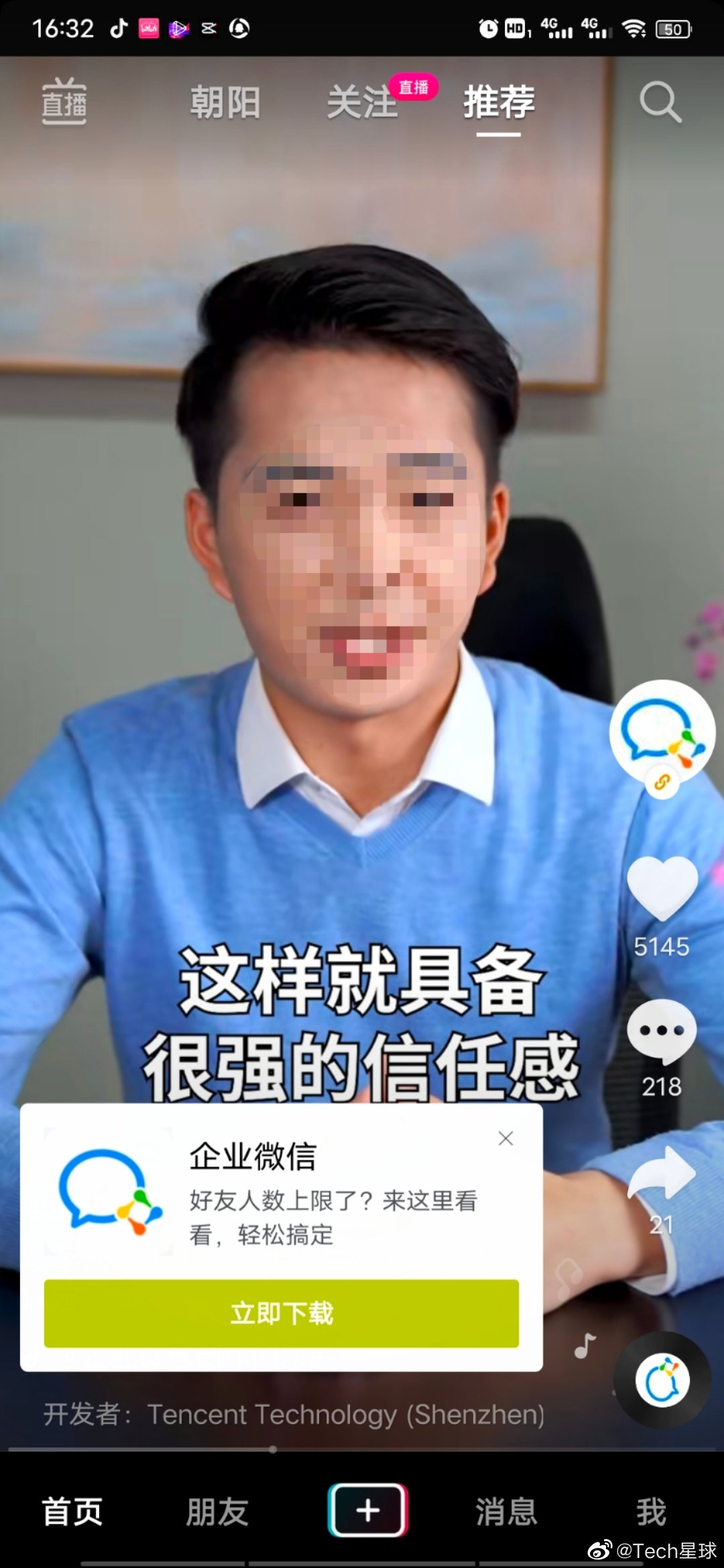The image size is (724, 1568).
Task: Select the 推荐 tab
Action: coord(499,103)
